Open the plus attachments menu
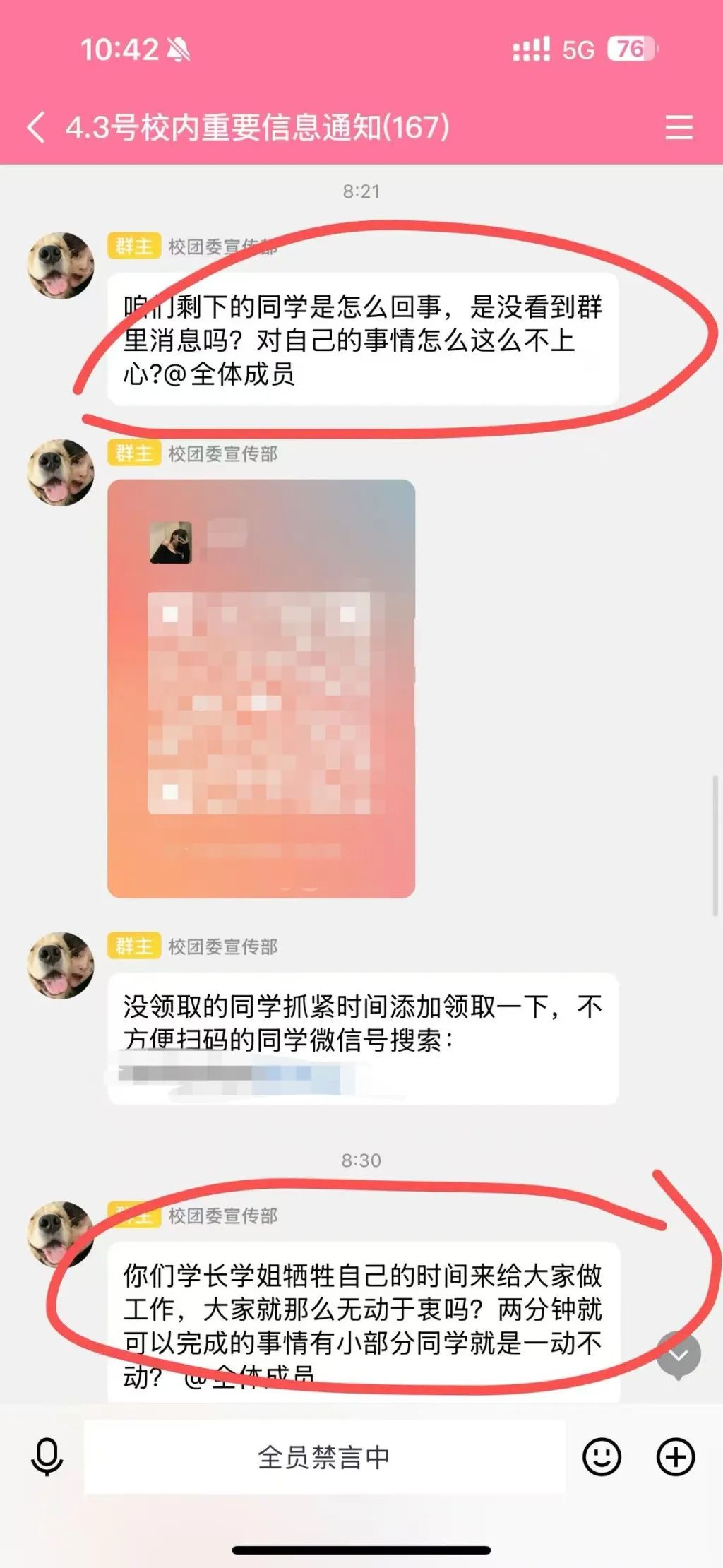The image size is (723, 1568). click(x=676, y=1457)
